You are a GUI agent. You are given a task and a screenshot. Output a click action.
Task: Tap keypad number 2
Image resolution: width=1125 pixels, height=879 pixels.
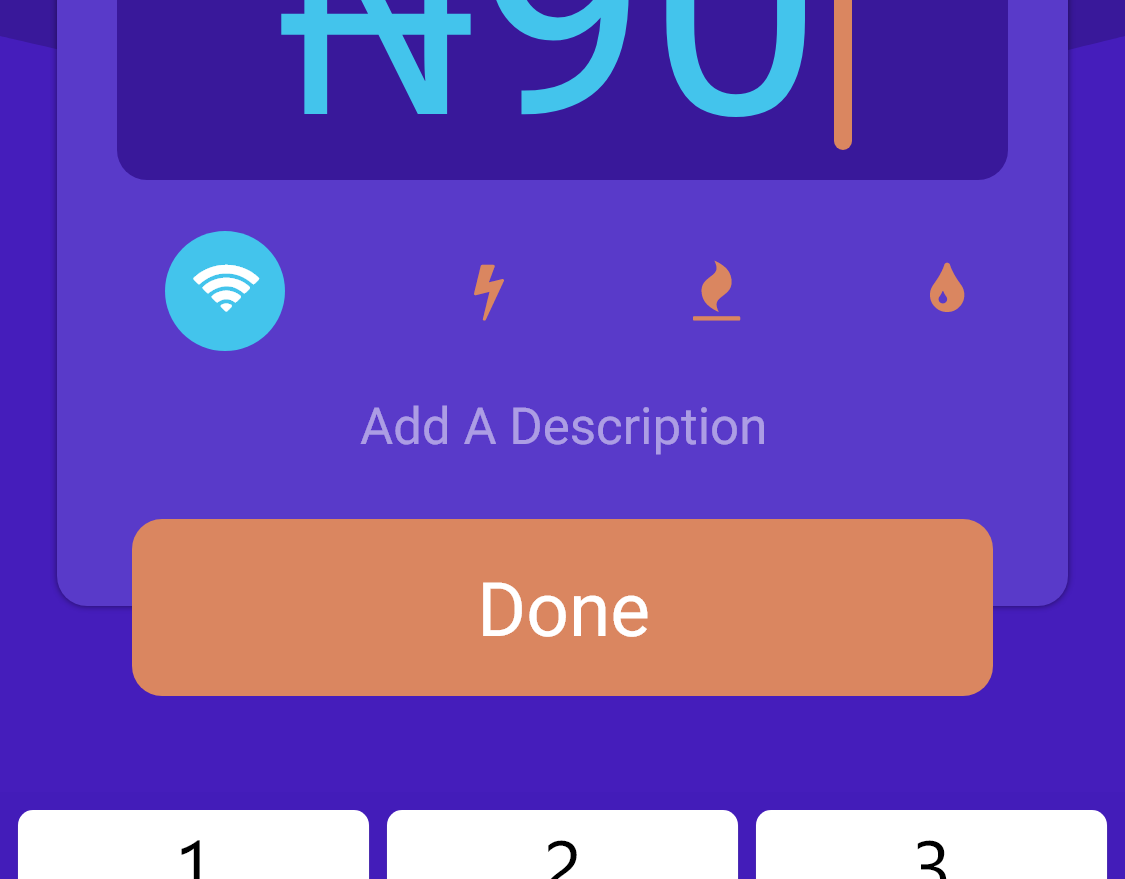click(x=562, y=848)
